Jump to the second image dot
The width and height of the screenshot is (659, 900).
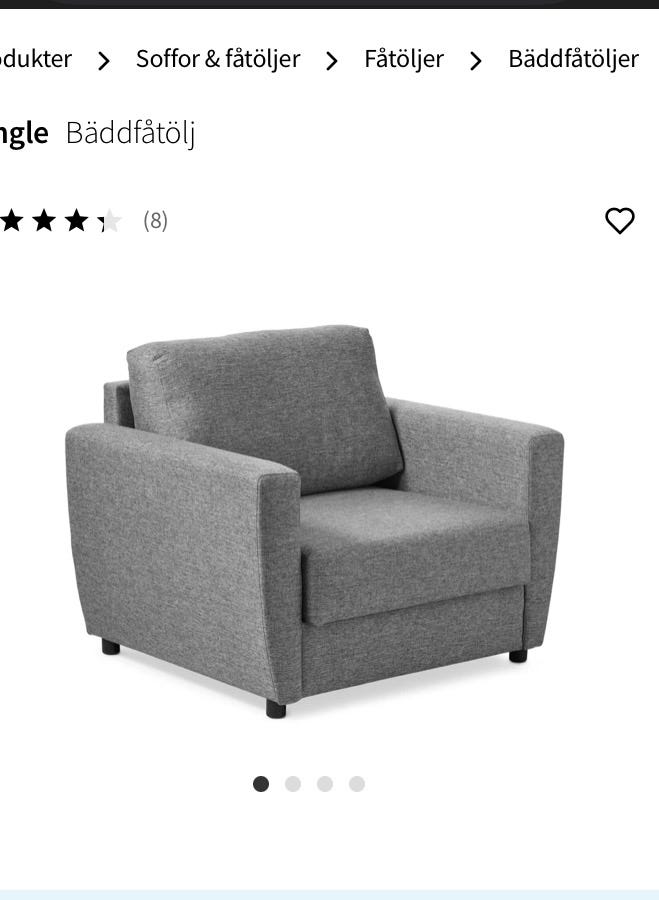[x=293, y=784]
